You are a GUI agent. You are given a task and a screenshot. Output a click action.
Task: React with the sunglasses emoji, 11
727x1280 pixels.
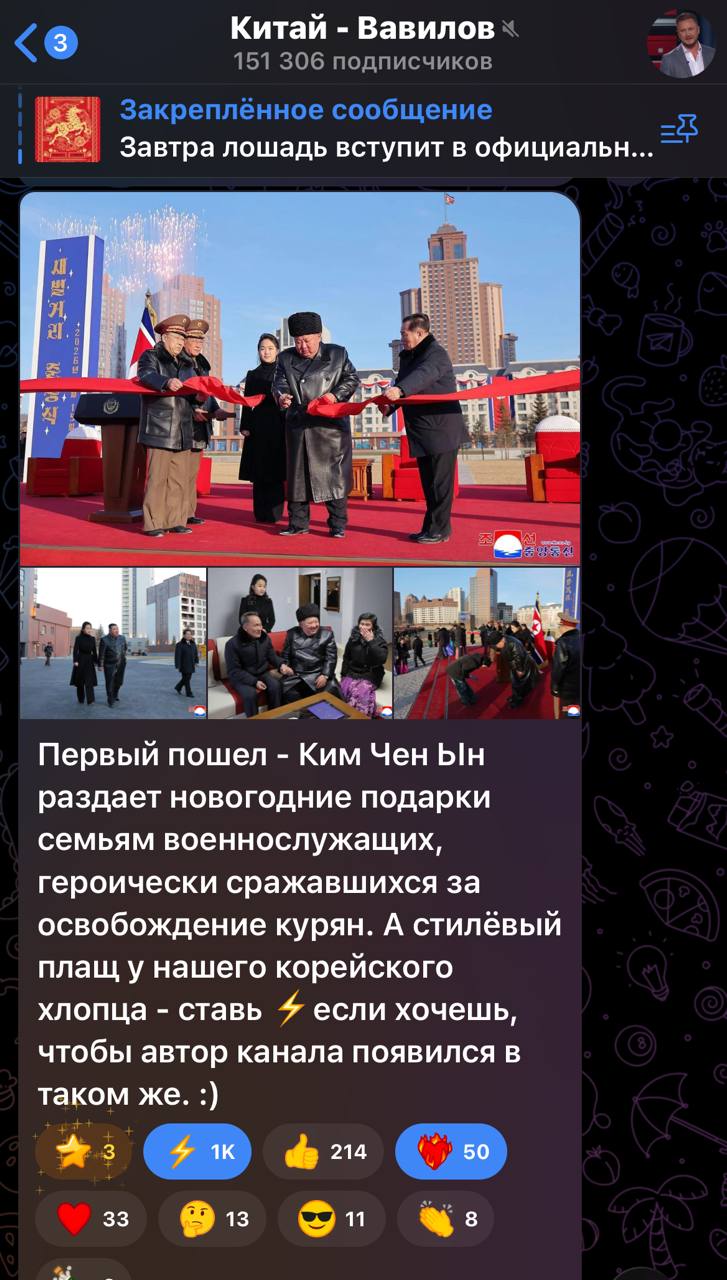click(x=331, y=1219)
